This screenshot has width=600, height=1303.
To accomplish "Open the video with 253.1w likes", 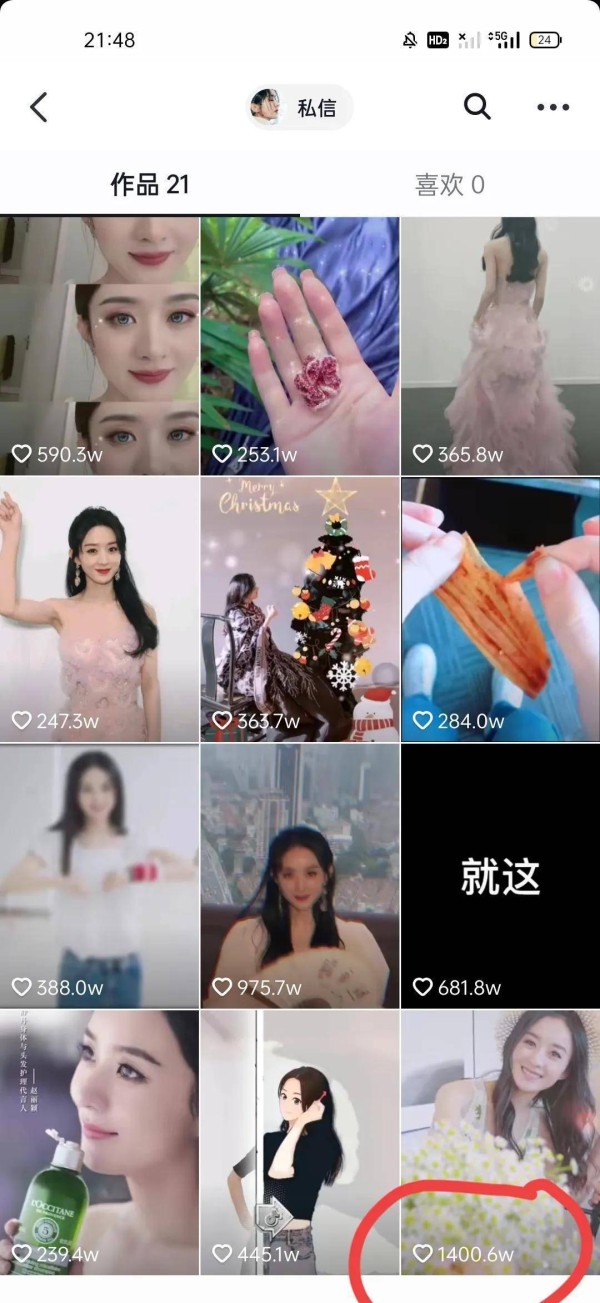I will (x=300, y=346).
